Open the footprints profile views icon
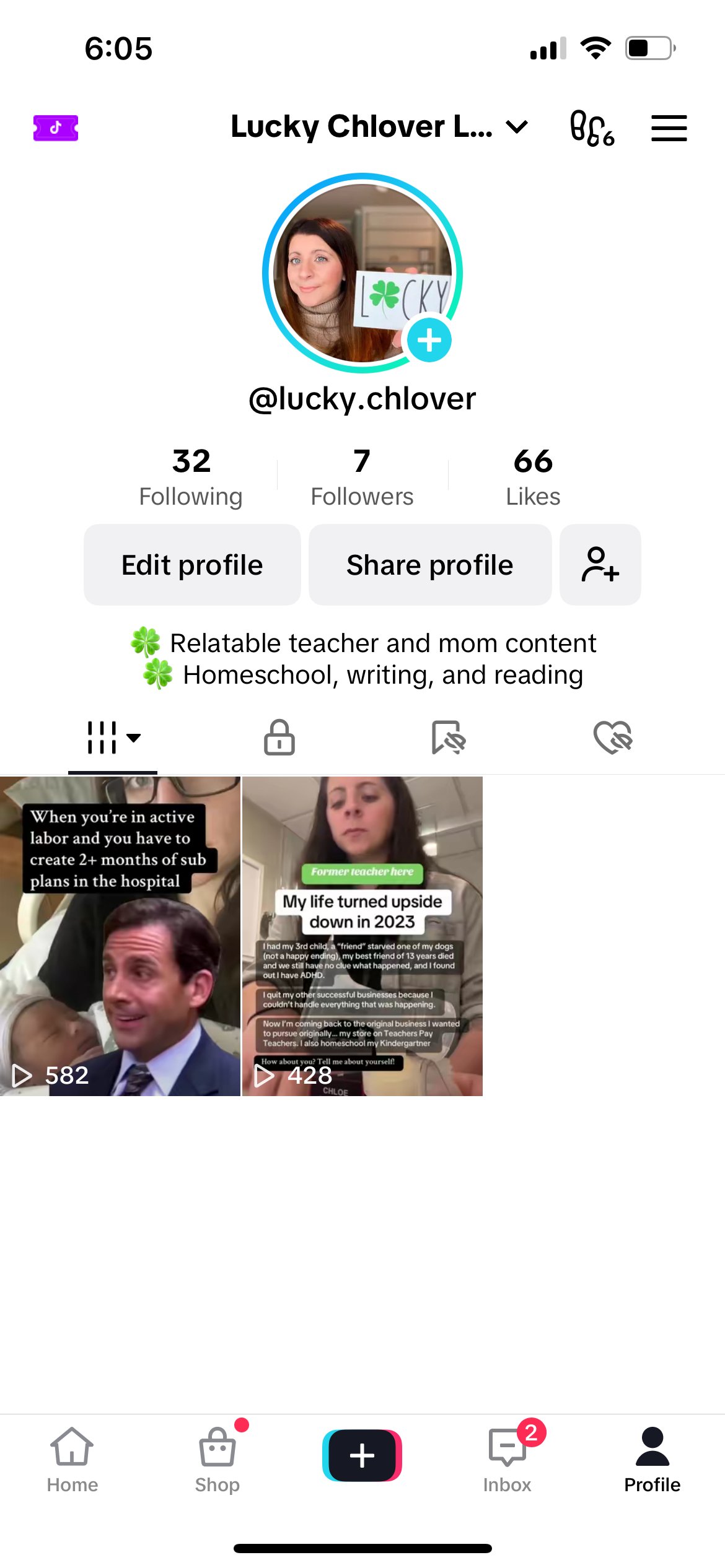Screen dimensions: 725x1568 [x=592, y=128]
